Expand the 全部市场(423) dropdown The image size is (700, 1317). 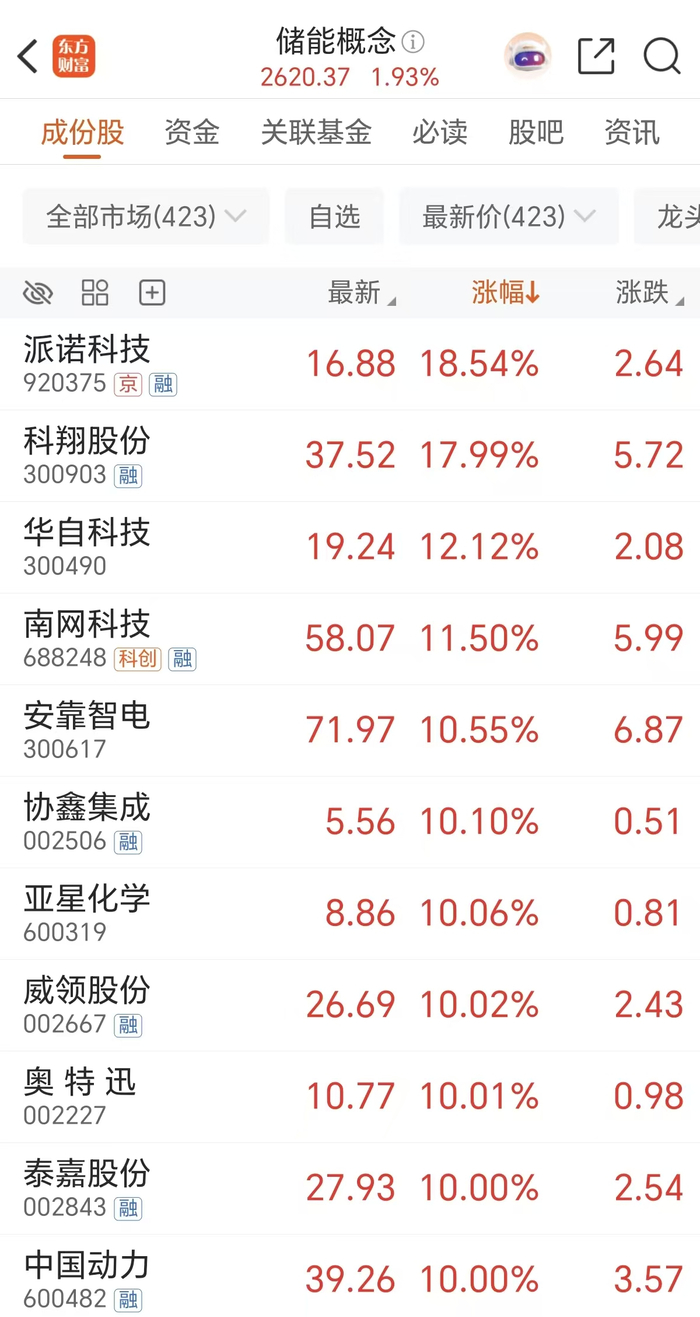(x=146, y=216)
